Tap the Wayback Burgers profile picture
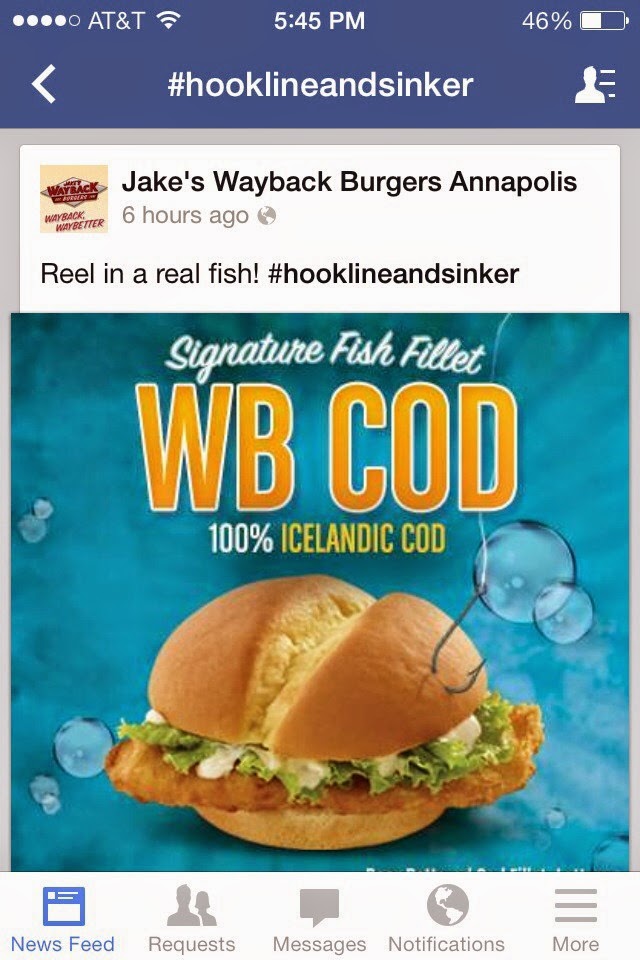Screen dimensions: 640x960 click(x=73, y=199)
